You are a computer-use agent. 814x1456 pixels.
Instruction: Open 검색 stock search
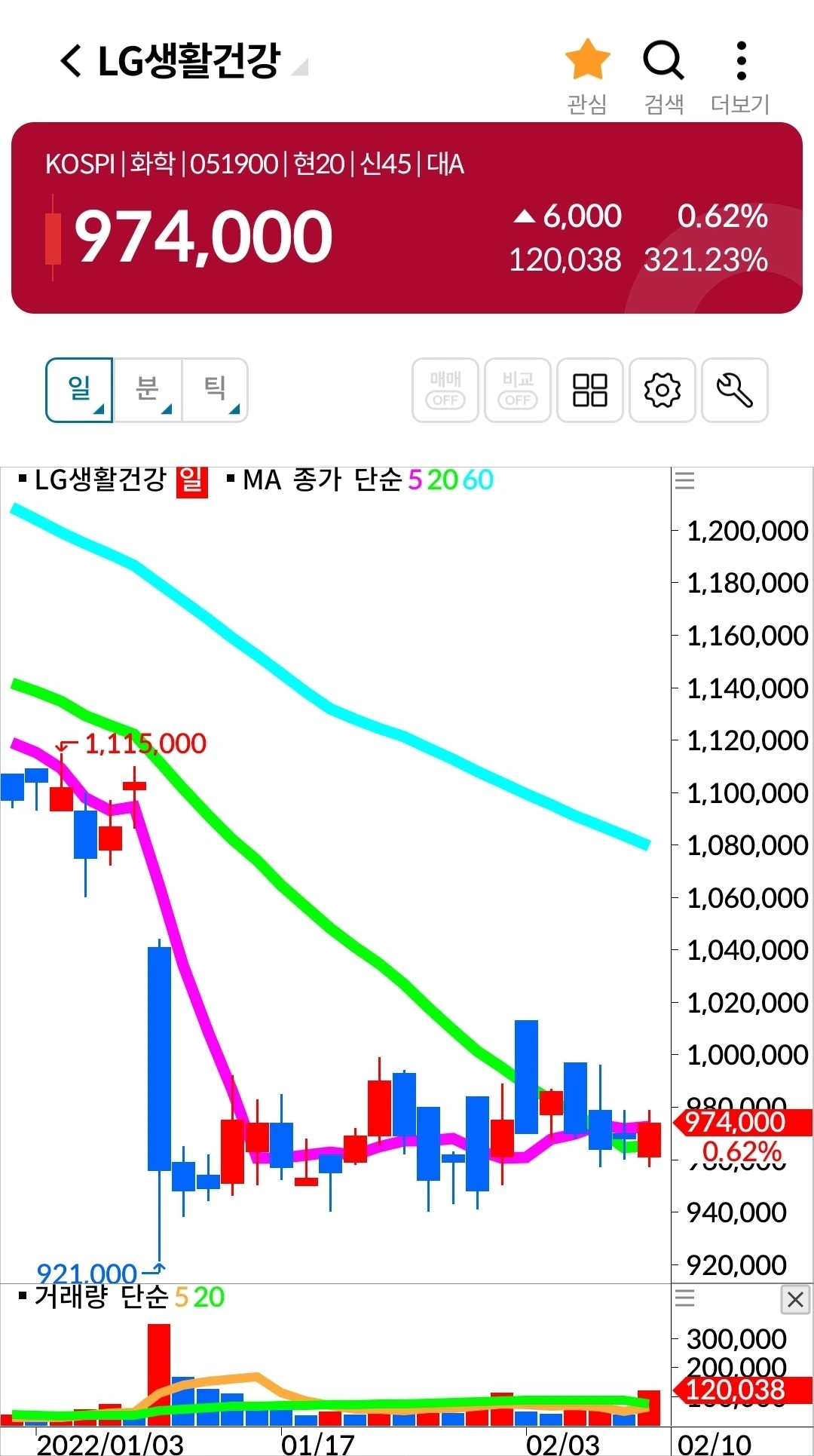click(x=663, y=61)
